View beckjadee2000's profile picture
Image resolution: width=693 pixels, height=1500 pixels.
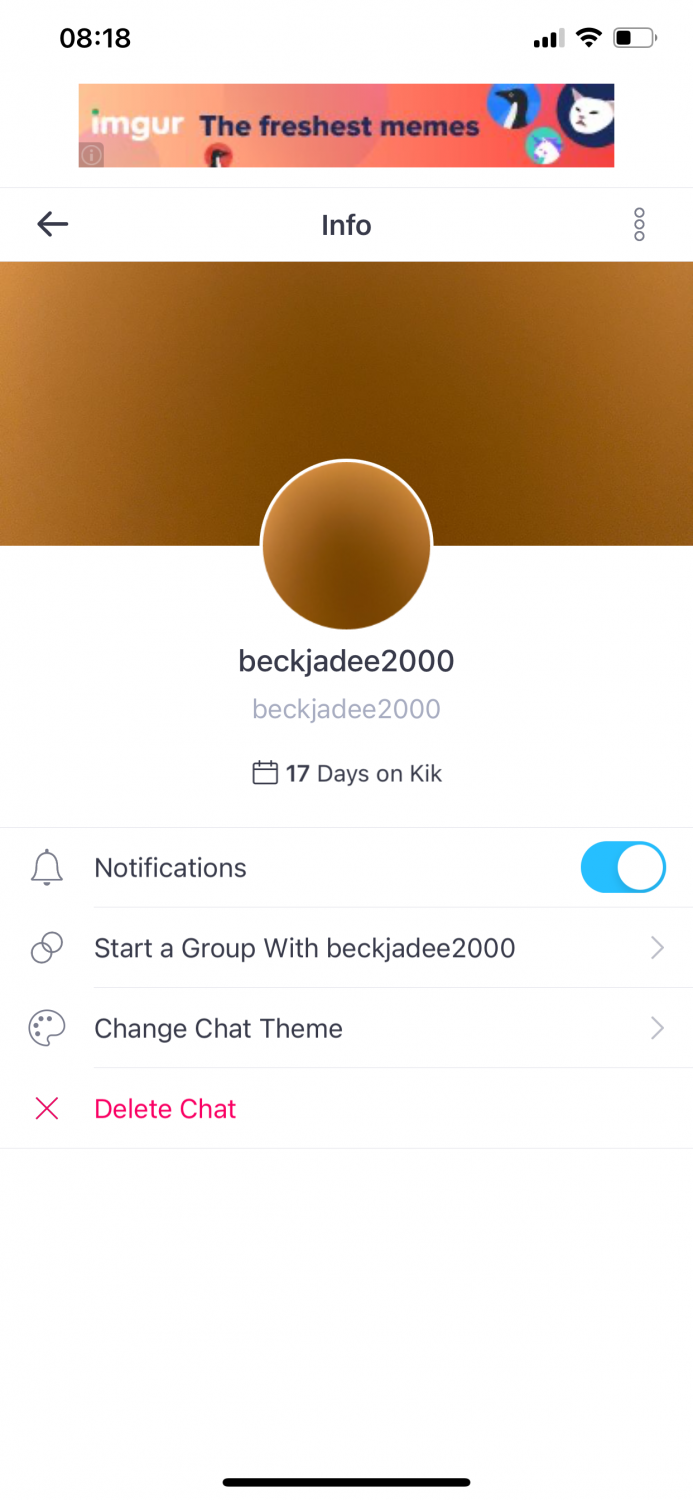[x=346, y=545]
